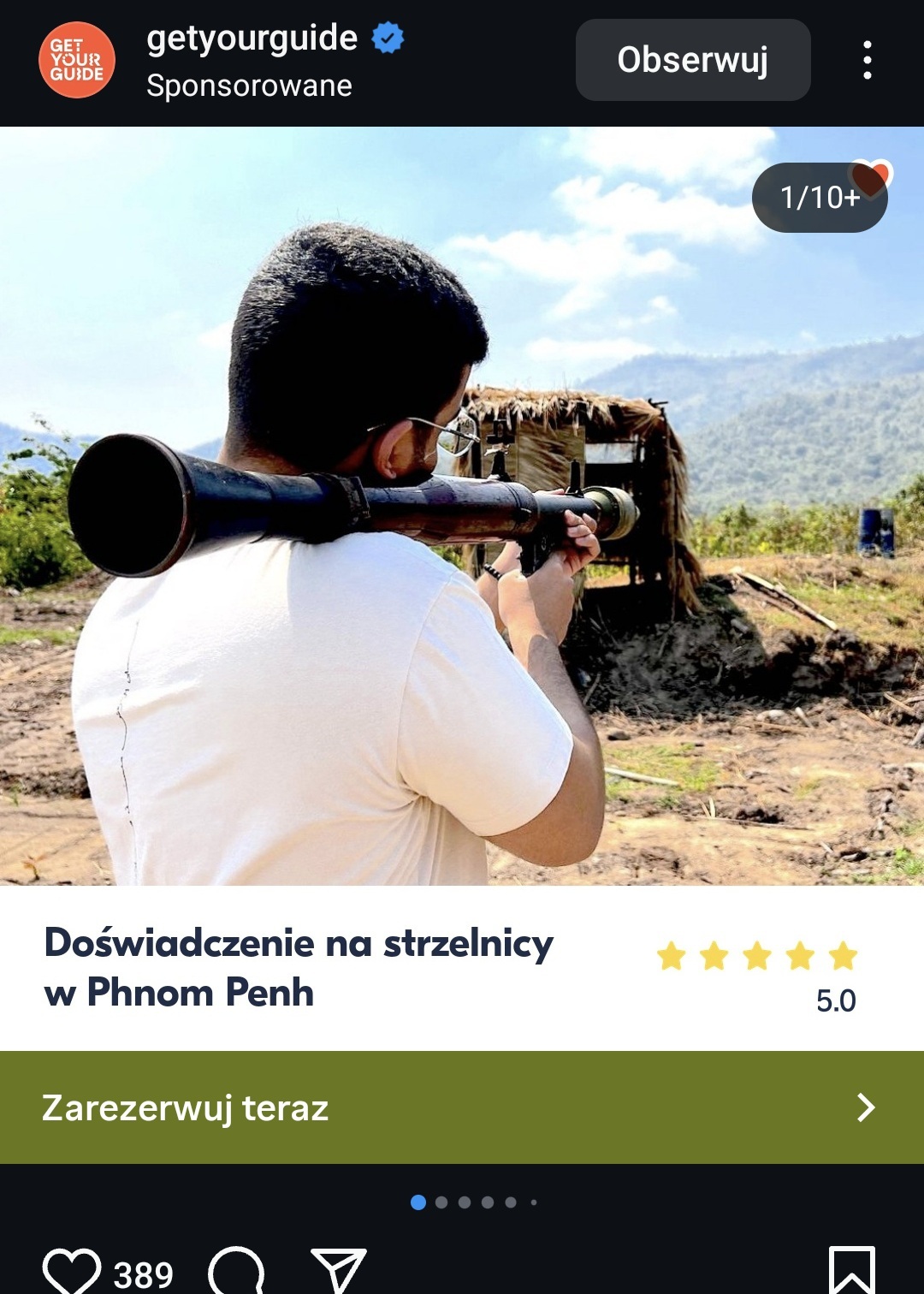Open comments on the post
Viewport: 924px width, 1294px height.
236,1271
